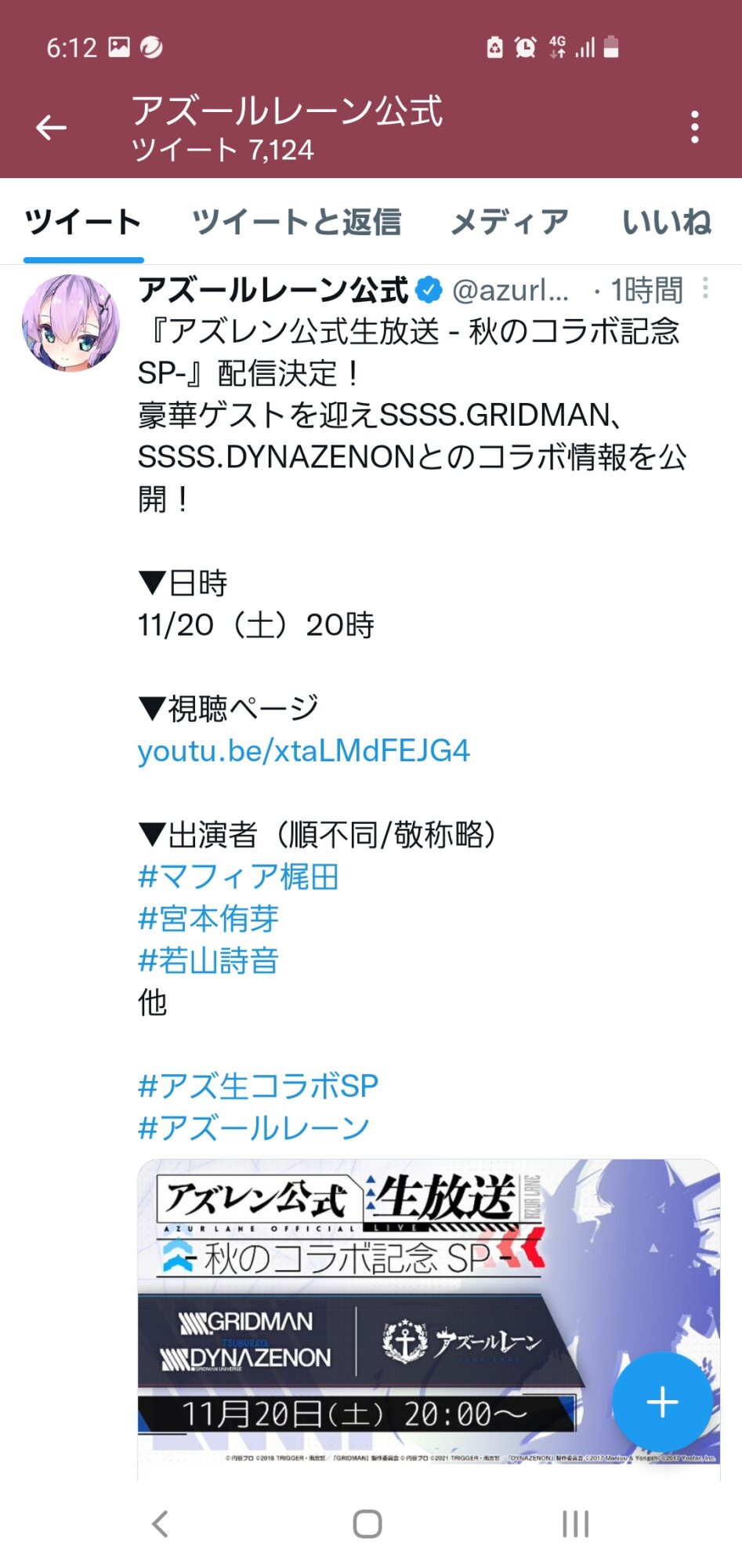The width and height of the screenshot is (742, 1568).
Task: Open the アズールレーン公式 avatar
Action: tap(71, 322)
